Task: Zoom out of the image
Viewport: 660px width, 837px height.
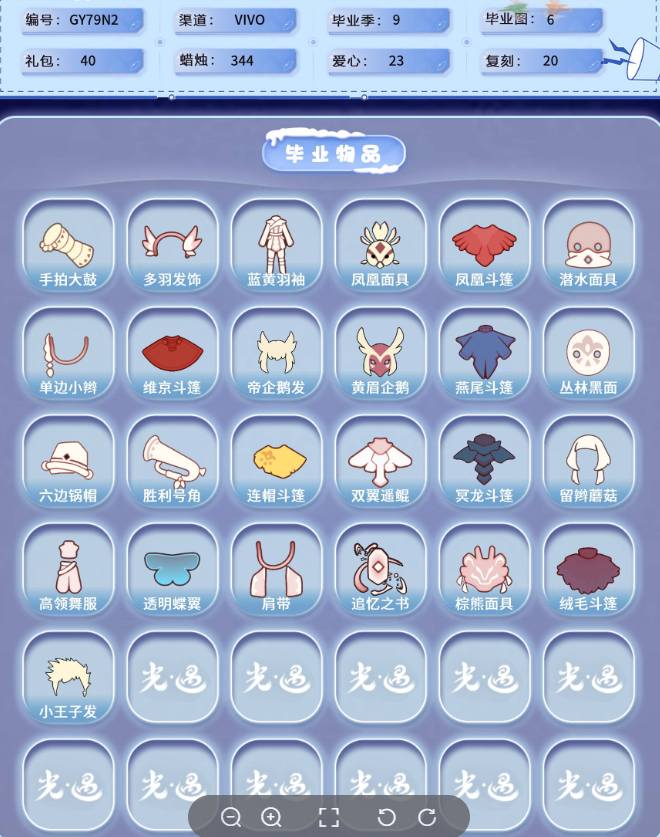Action: 231,817
